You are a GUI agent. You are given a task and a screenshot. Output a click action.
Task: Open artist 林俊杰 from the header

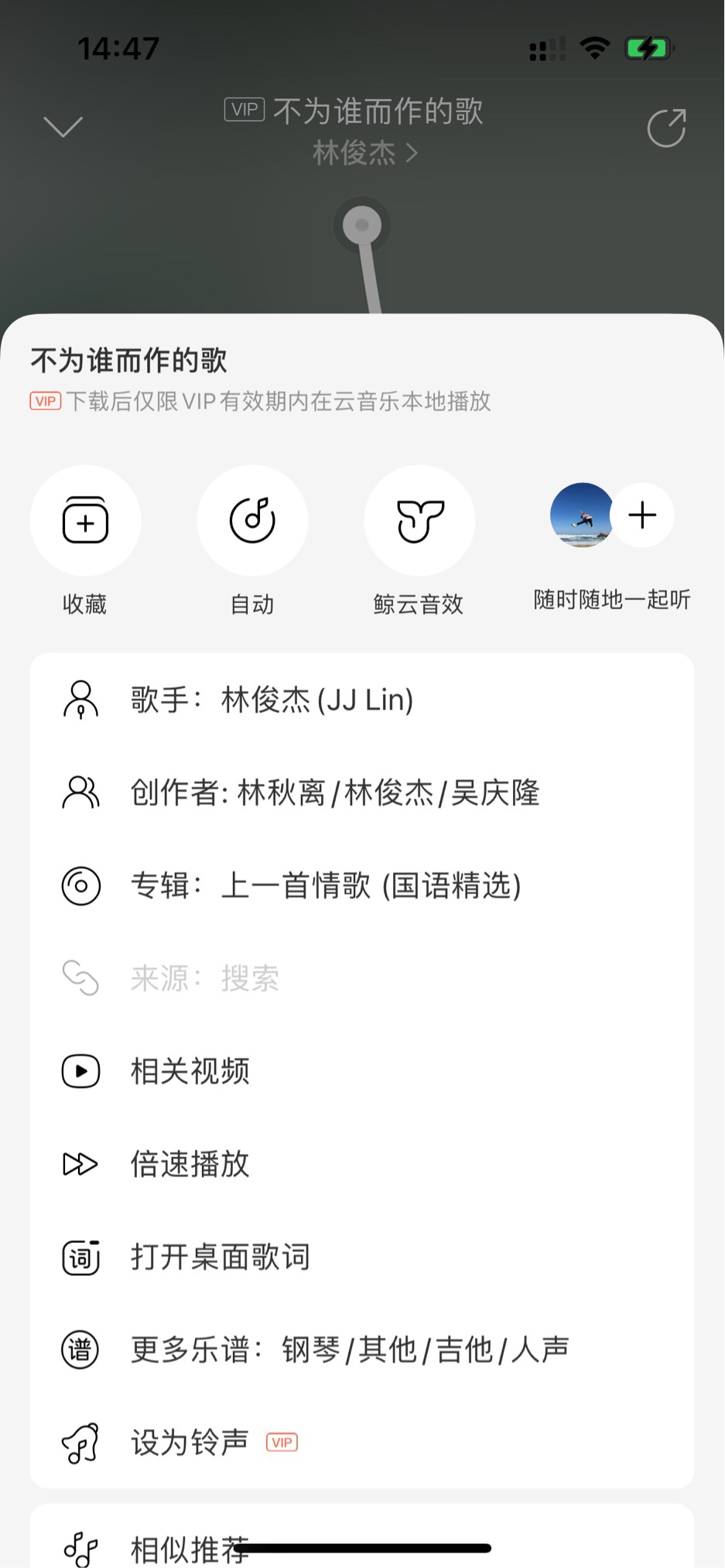pyautogui.click(x=365, y=153)
